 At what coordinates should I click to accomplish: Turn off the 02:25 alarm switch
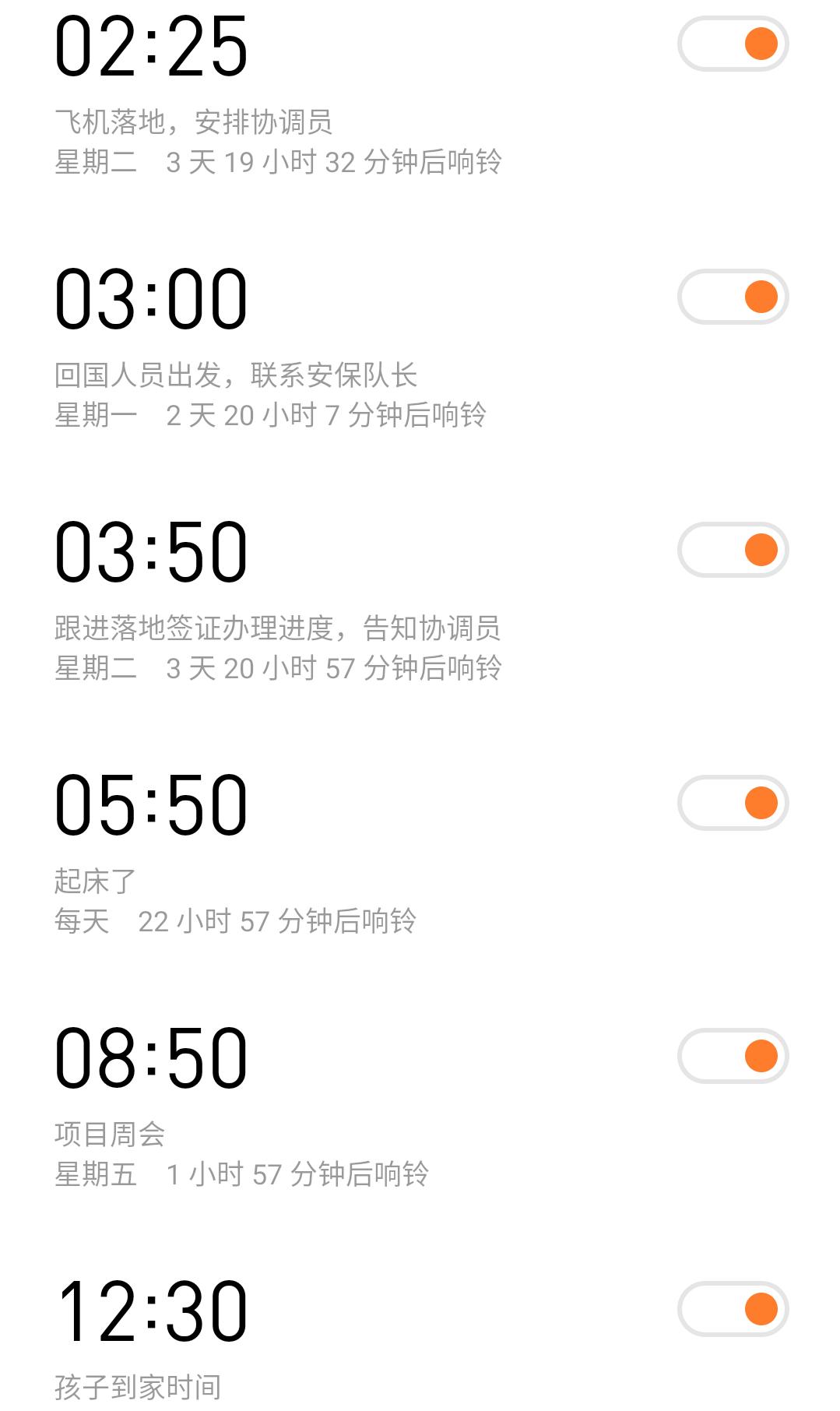tap(733, 44)
